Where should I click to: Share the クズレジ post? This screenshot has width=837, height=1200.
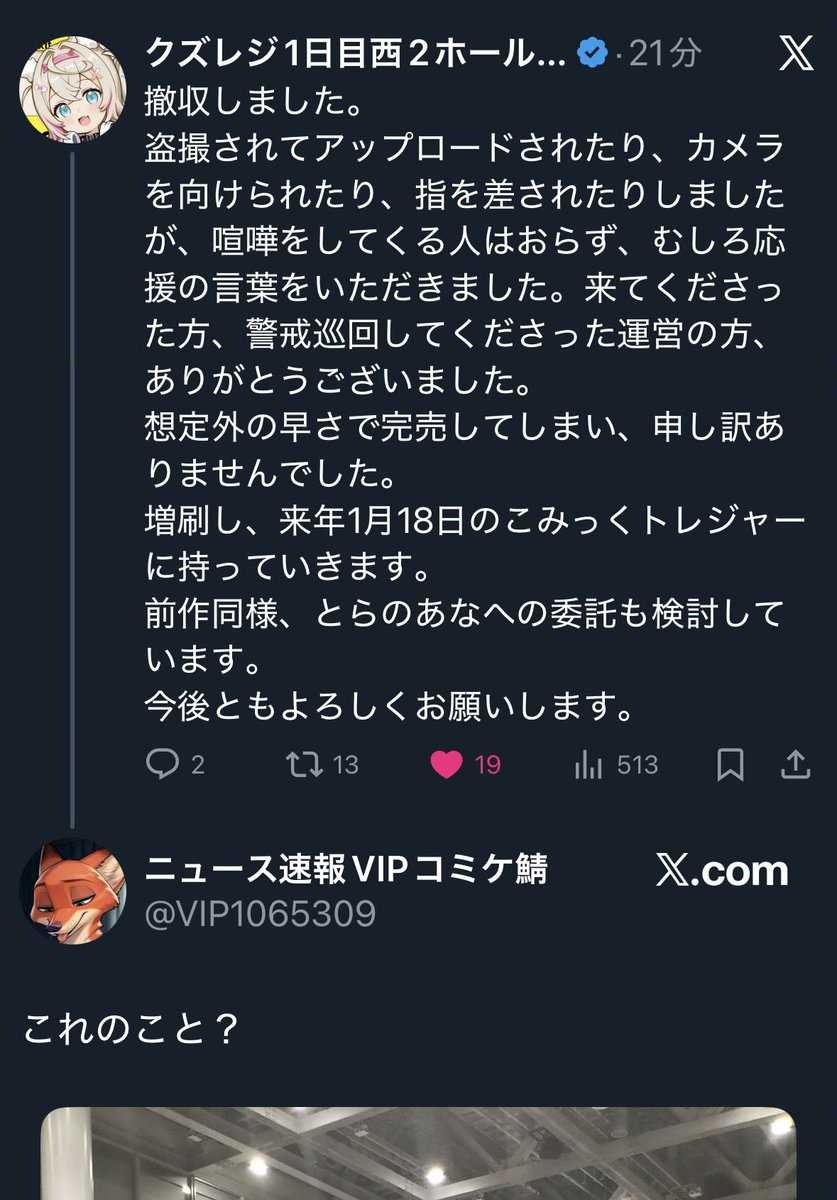click(x=794, y=766)
